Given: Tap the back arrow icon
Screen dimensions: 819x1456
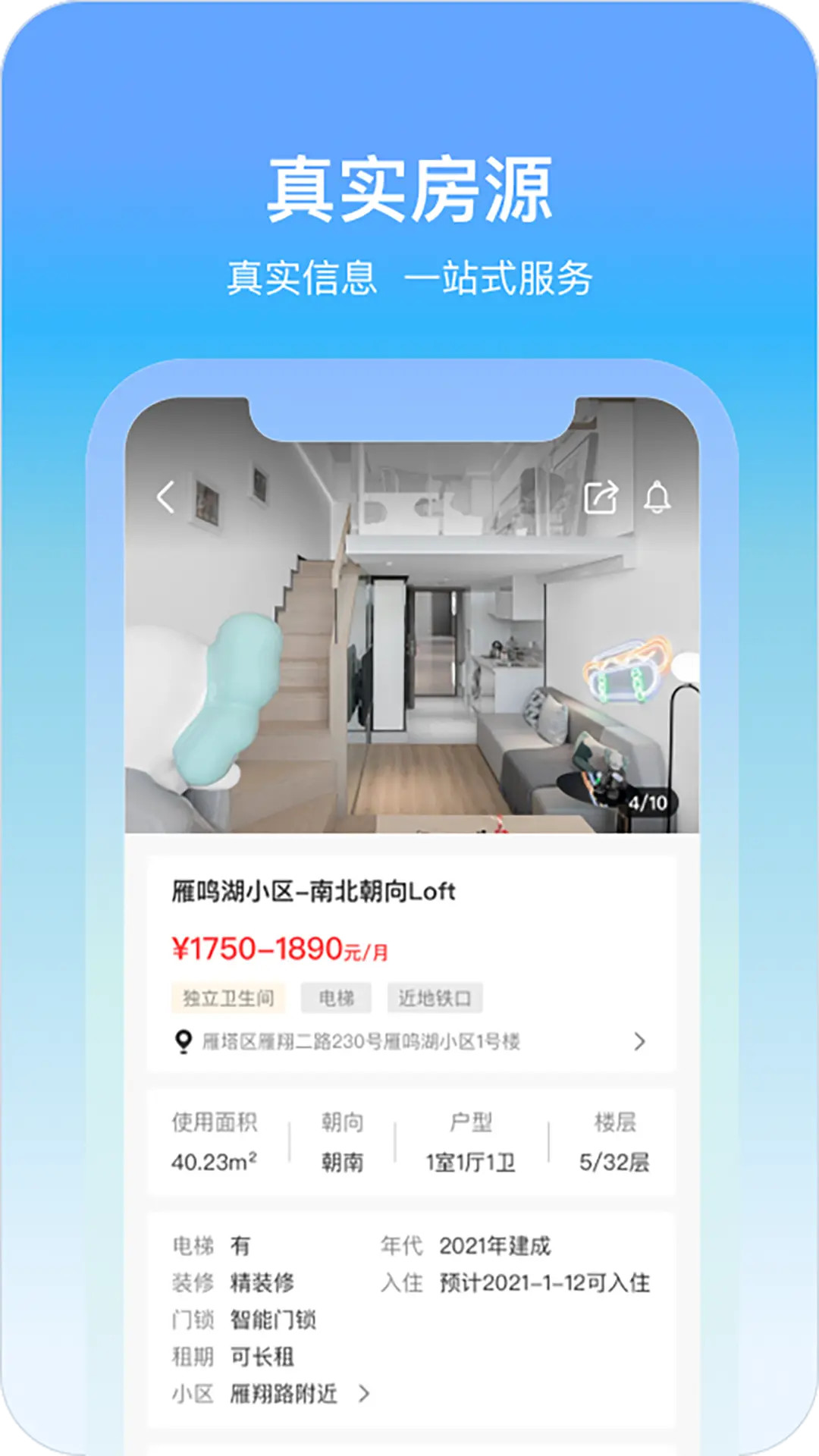Looking at the screenshot, I should (x=166, y=497).
